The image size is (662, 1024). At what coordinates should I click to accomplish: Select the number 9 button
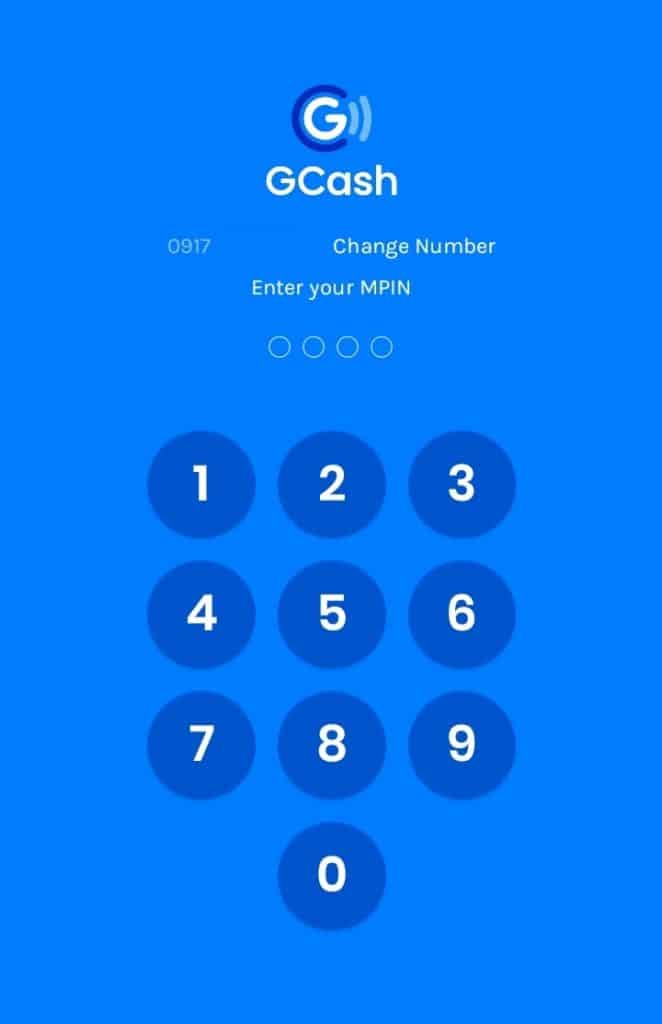click(x=461, y=744)
